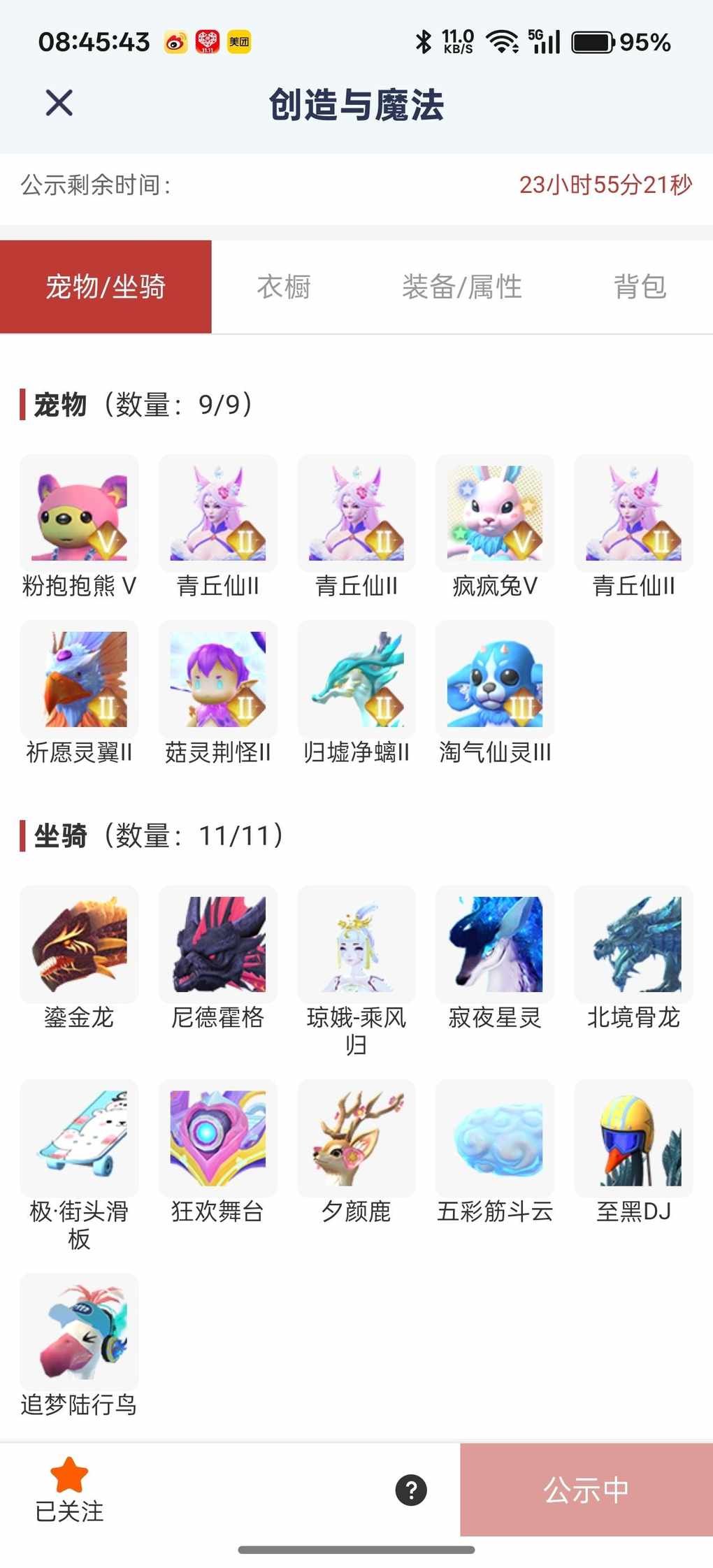Open the question mark help icon
This screenshot has height=1568, width=713.
[411, 1489]
